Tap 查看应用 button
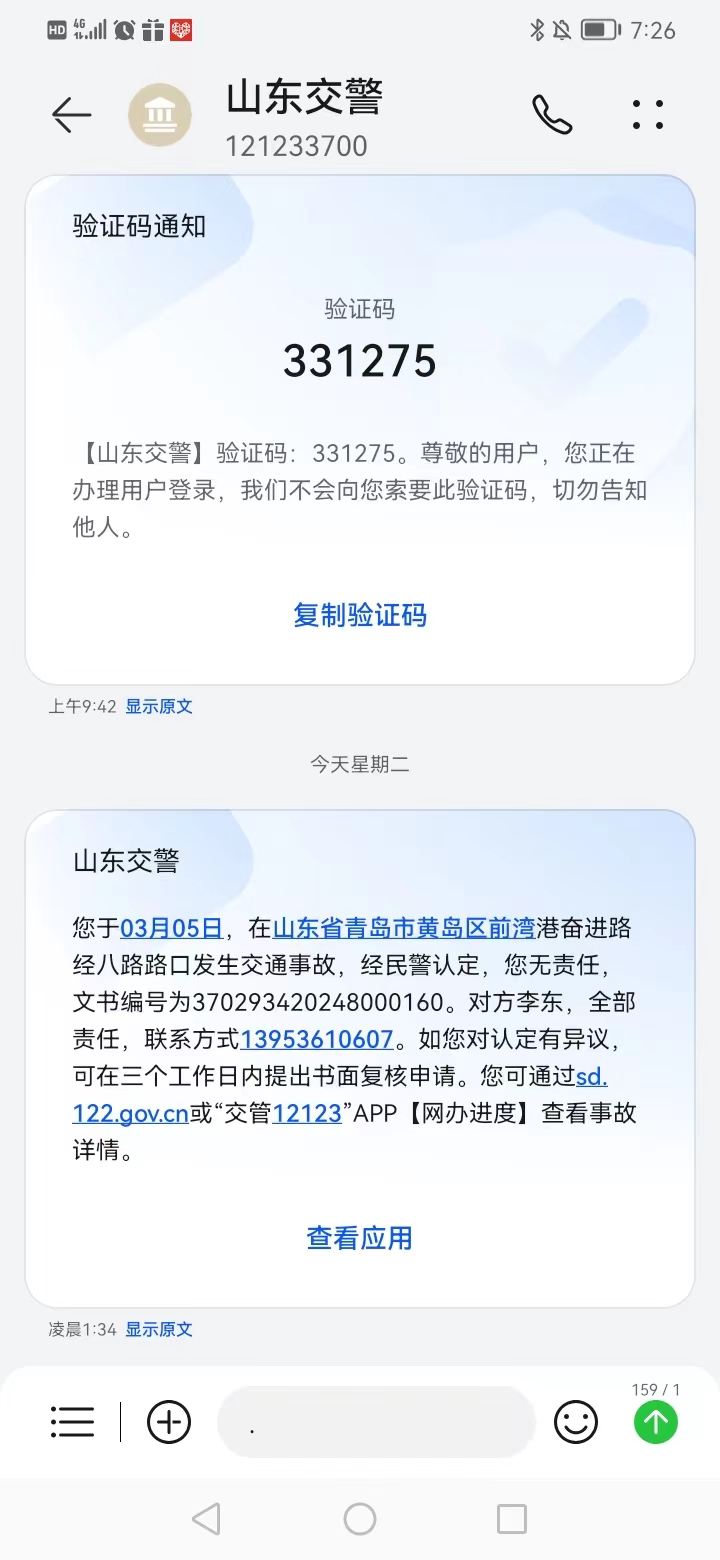This screenshot has height=1560, width=720. (360, 1238)
